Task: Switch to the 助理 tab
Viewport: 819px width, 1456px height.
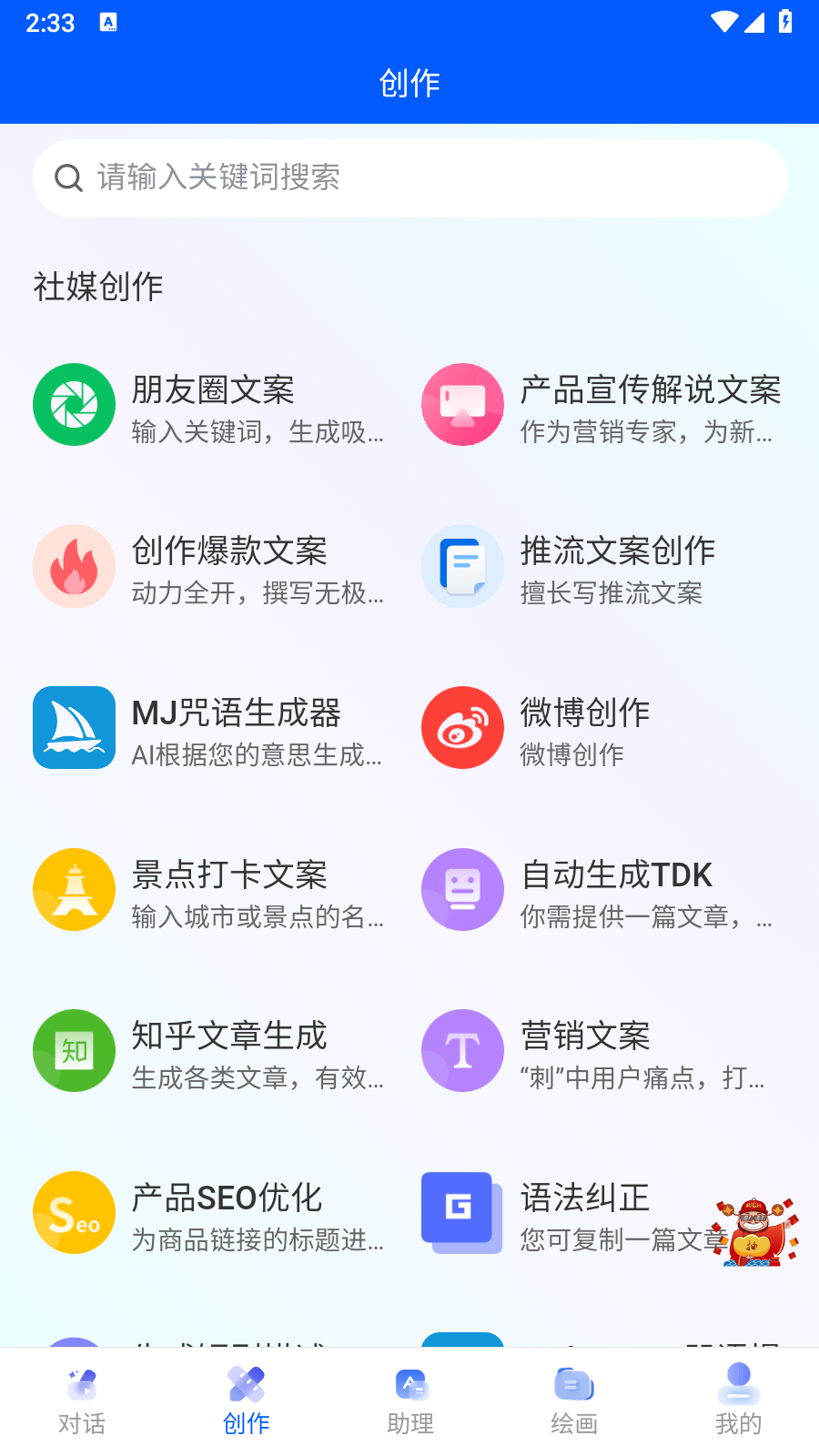Action: point(410,1401)
